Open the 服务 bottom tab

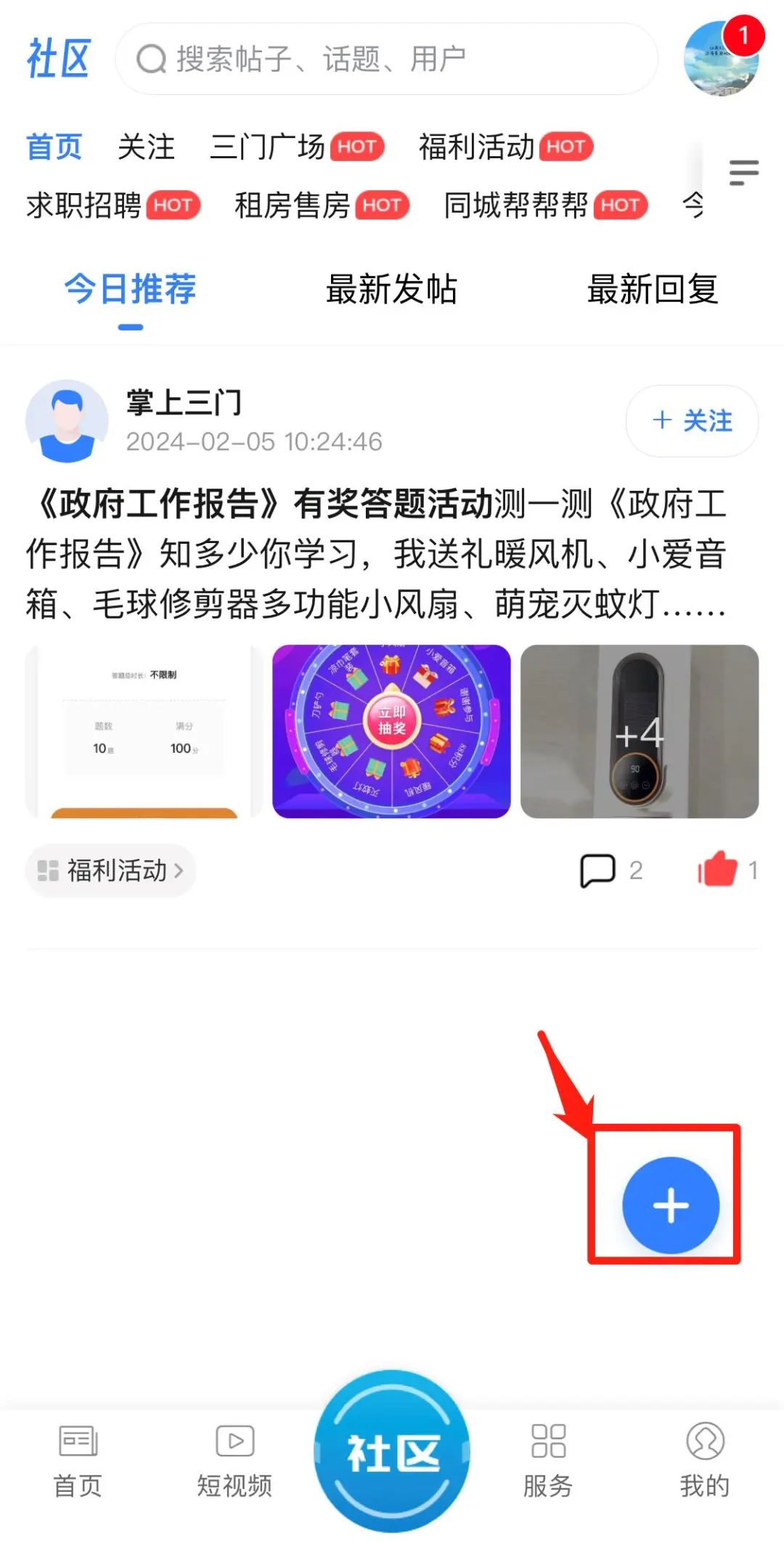click(x=548, y=1461)
